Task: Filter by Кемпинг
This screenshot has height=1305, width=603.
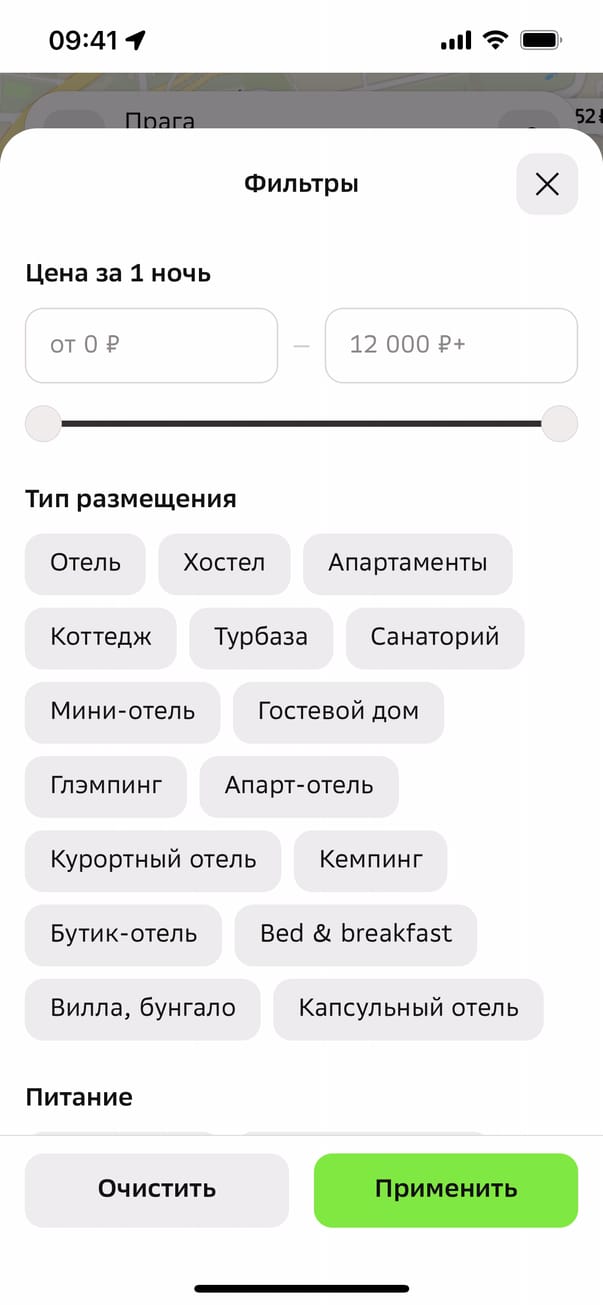Action: (x=371, y=860)
